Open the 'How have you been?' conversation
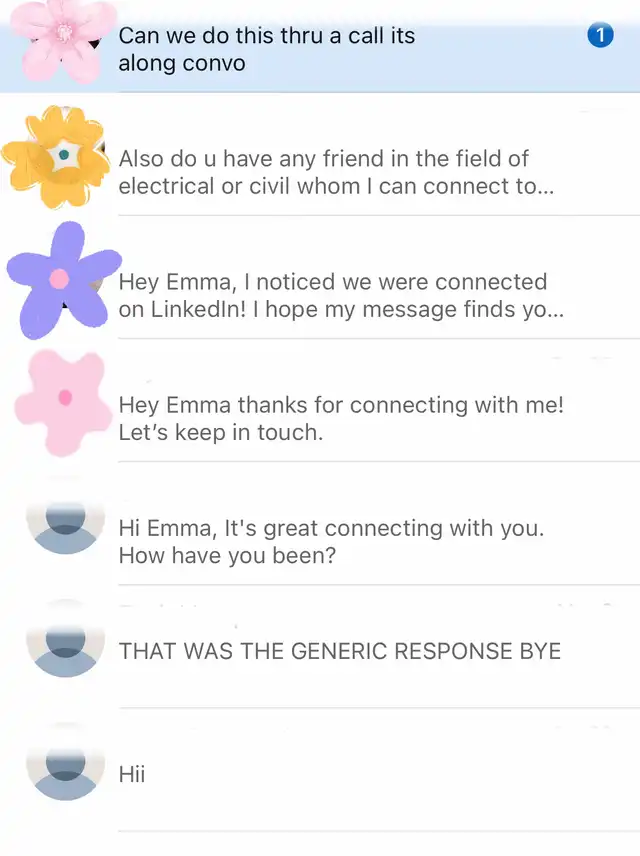Image resolution: width=640 pixels, height=856 pixels. point(330,541)
